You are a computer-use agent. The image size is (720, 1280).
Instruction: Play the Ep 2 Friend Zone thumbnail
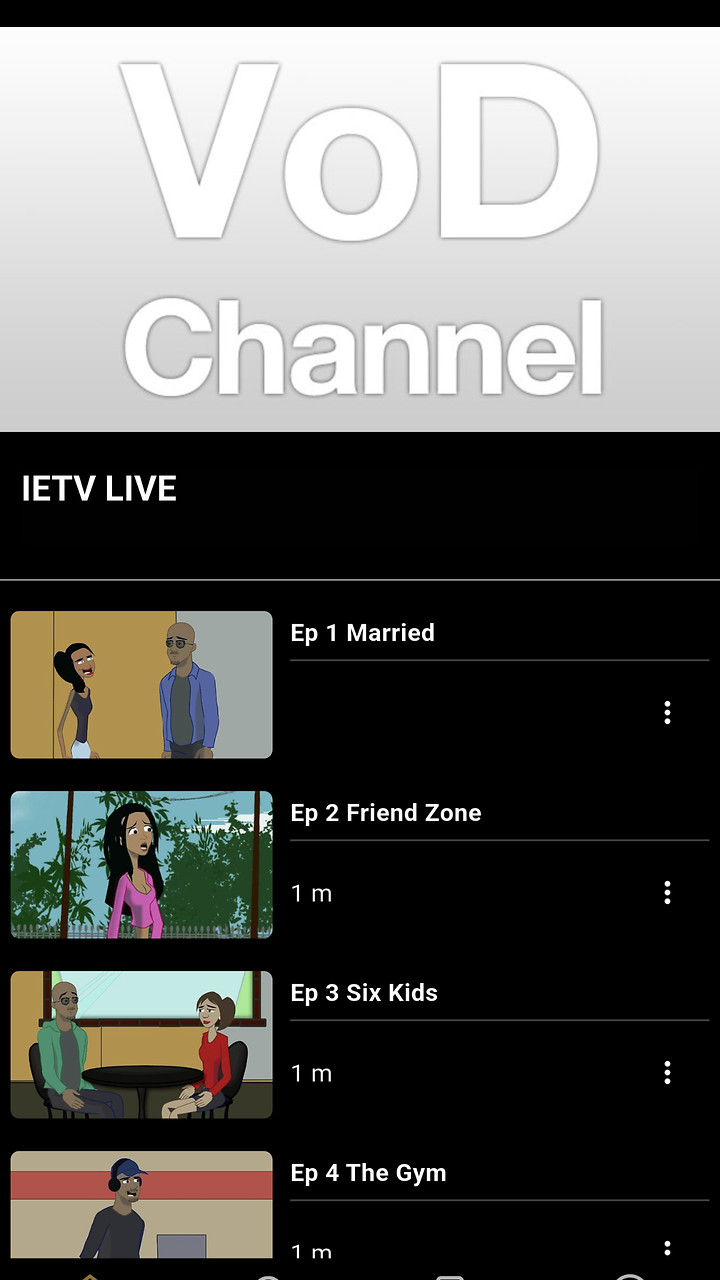[x=141, y=865]
